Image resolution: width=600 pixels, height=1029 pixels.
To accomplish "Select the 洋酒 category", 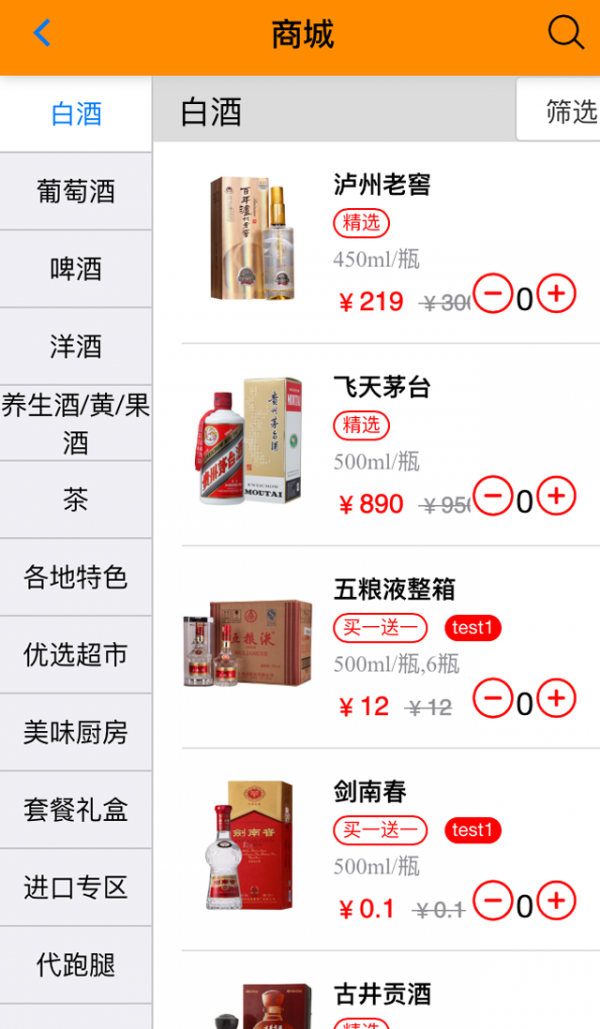I will click(76, 346).
